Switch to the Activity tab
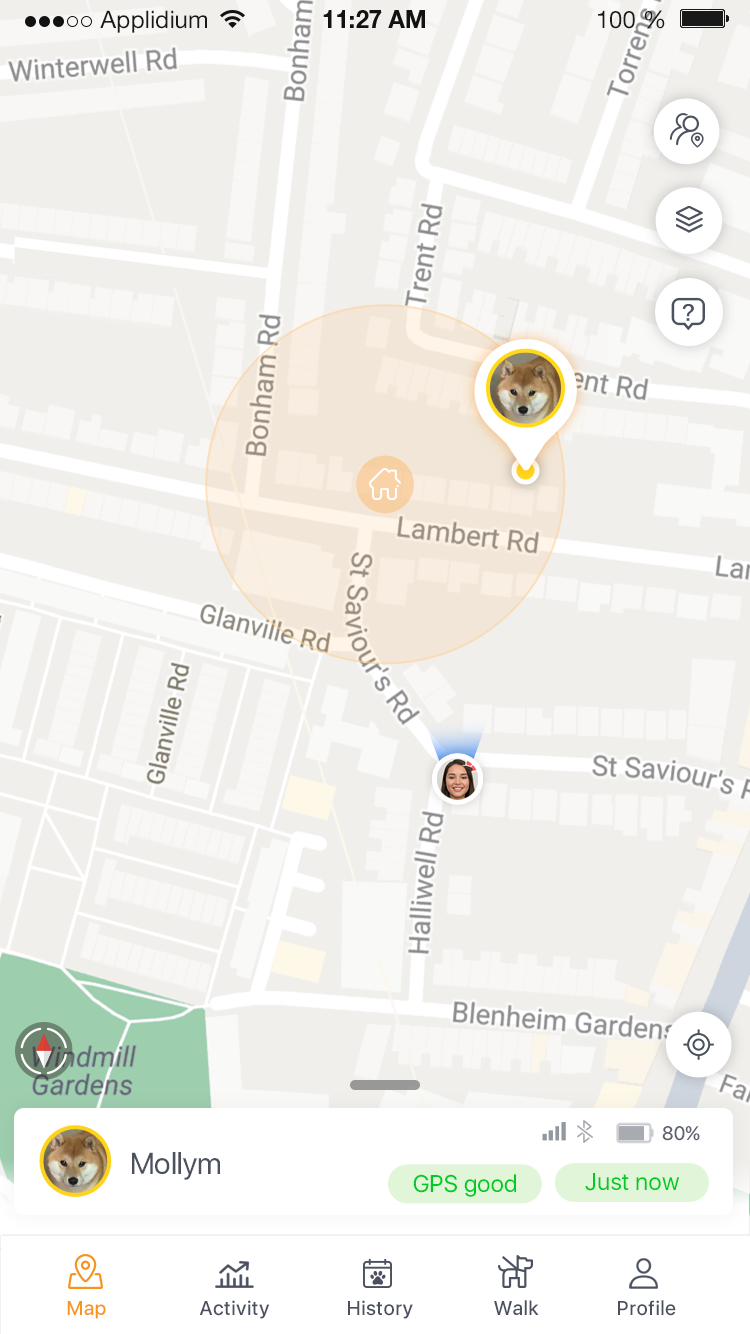Viewport: 750px width, 1334px height. (234, 1287)
